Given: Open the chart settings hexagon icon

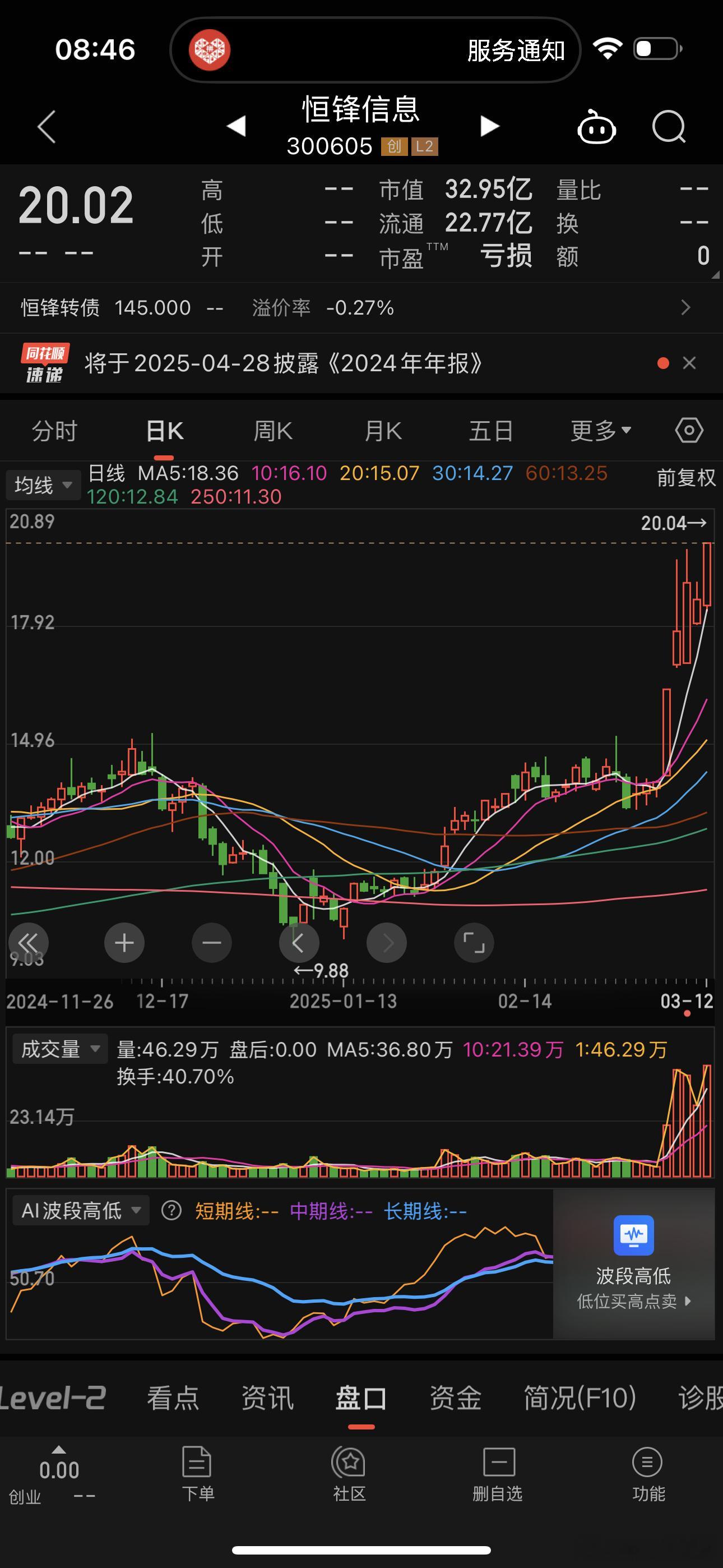Looking at the screenshot, I should [689, 430].
